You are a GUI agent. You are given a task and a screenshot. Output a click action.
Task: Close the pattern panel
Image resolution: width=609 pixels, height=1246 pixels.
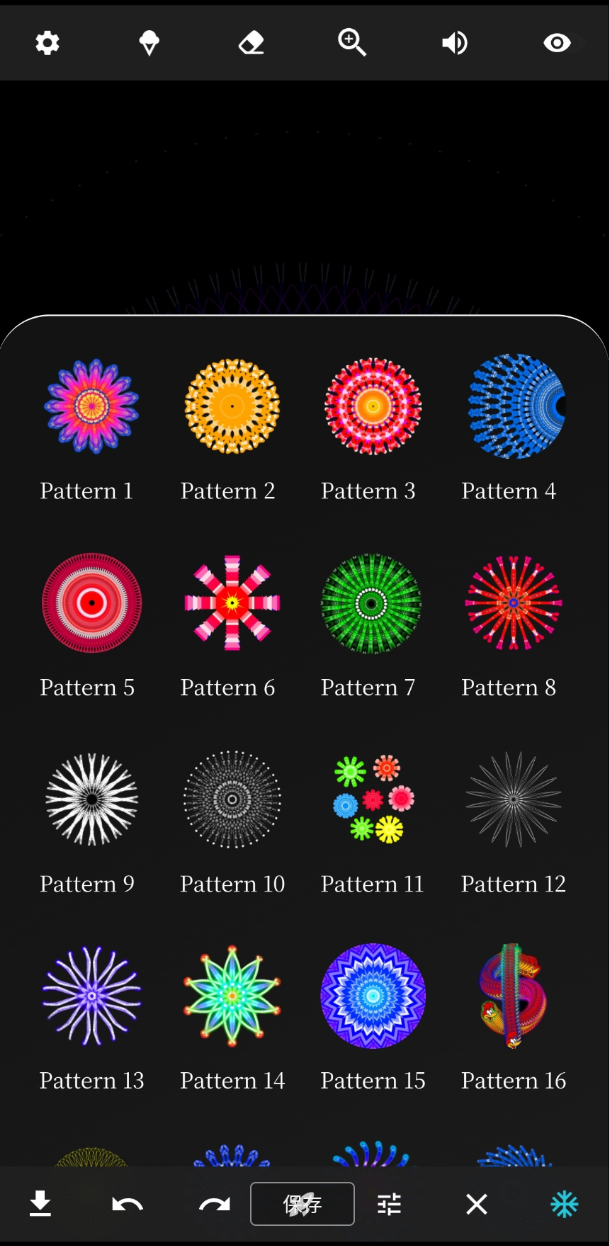[477, 1204]
